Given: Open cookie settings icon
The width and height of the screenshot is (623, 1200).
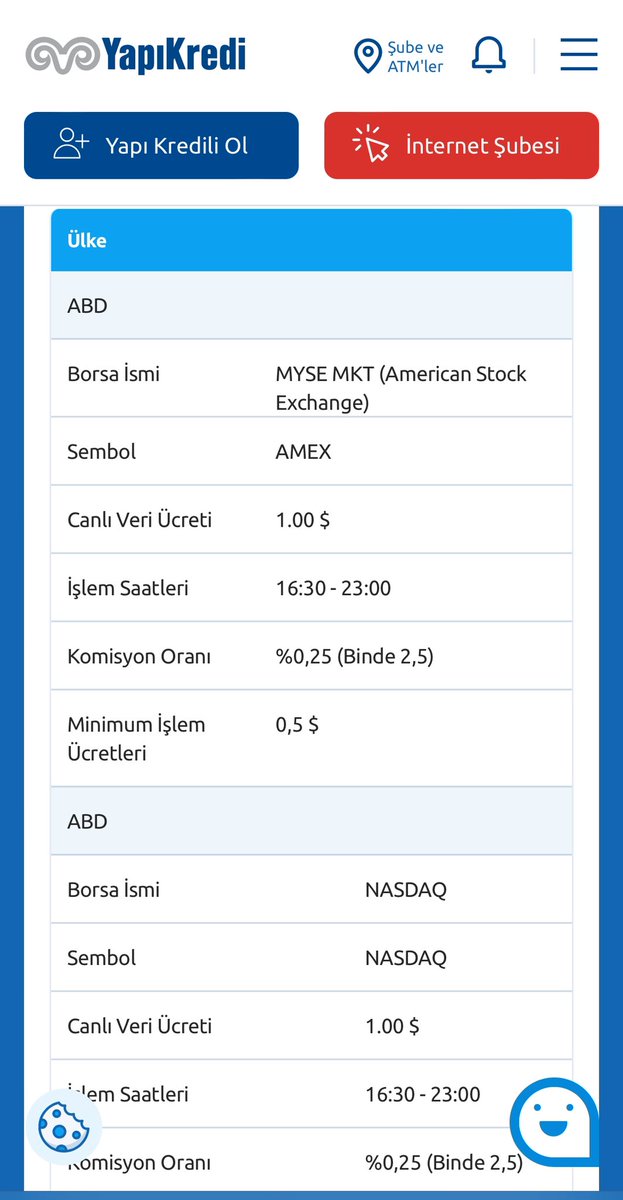Looking at the screenshot, I should tap(65, 1127).
